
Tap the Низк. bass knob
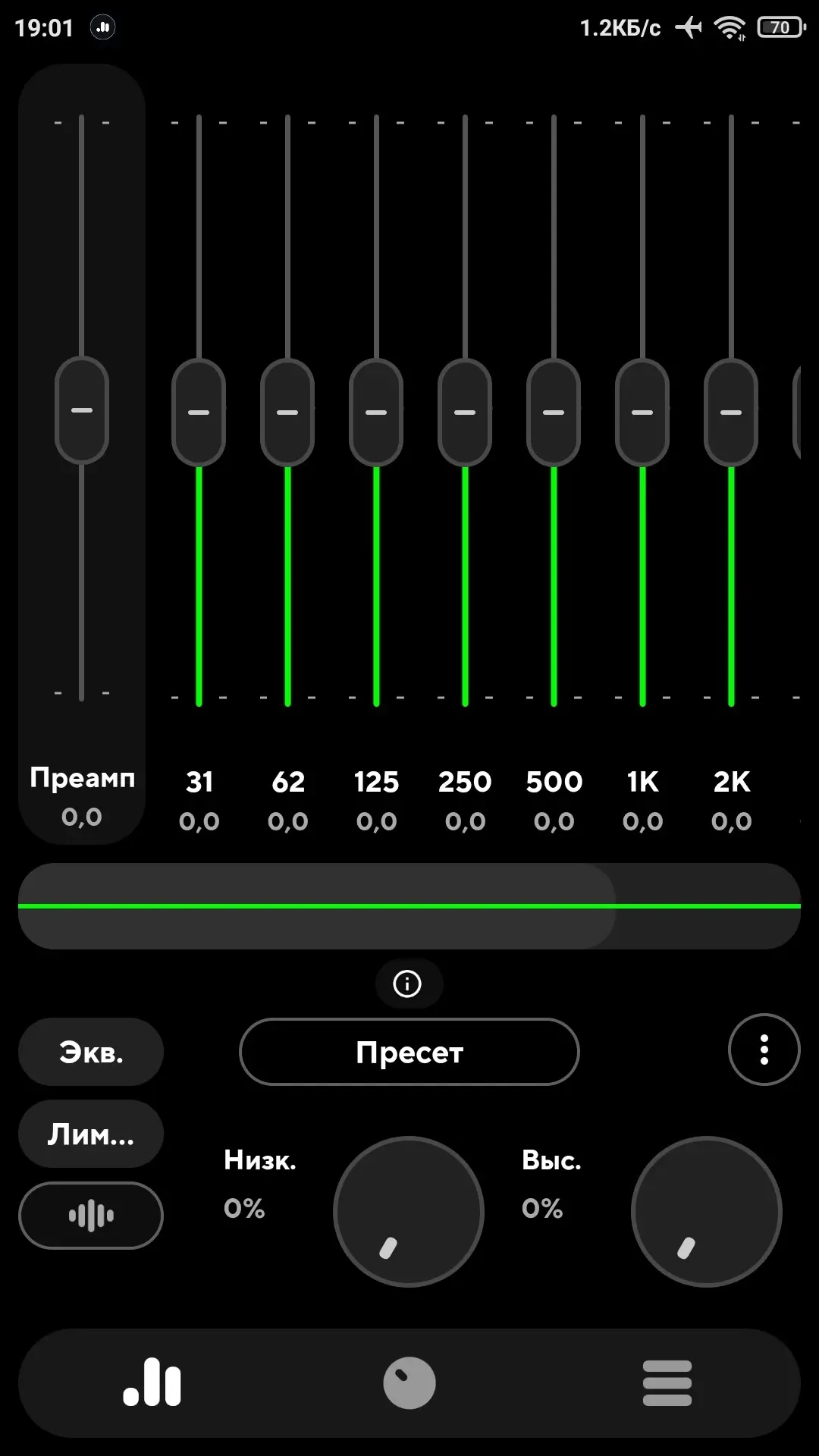click(x=409, y=1211)
